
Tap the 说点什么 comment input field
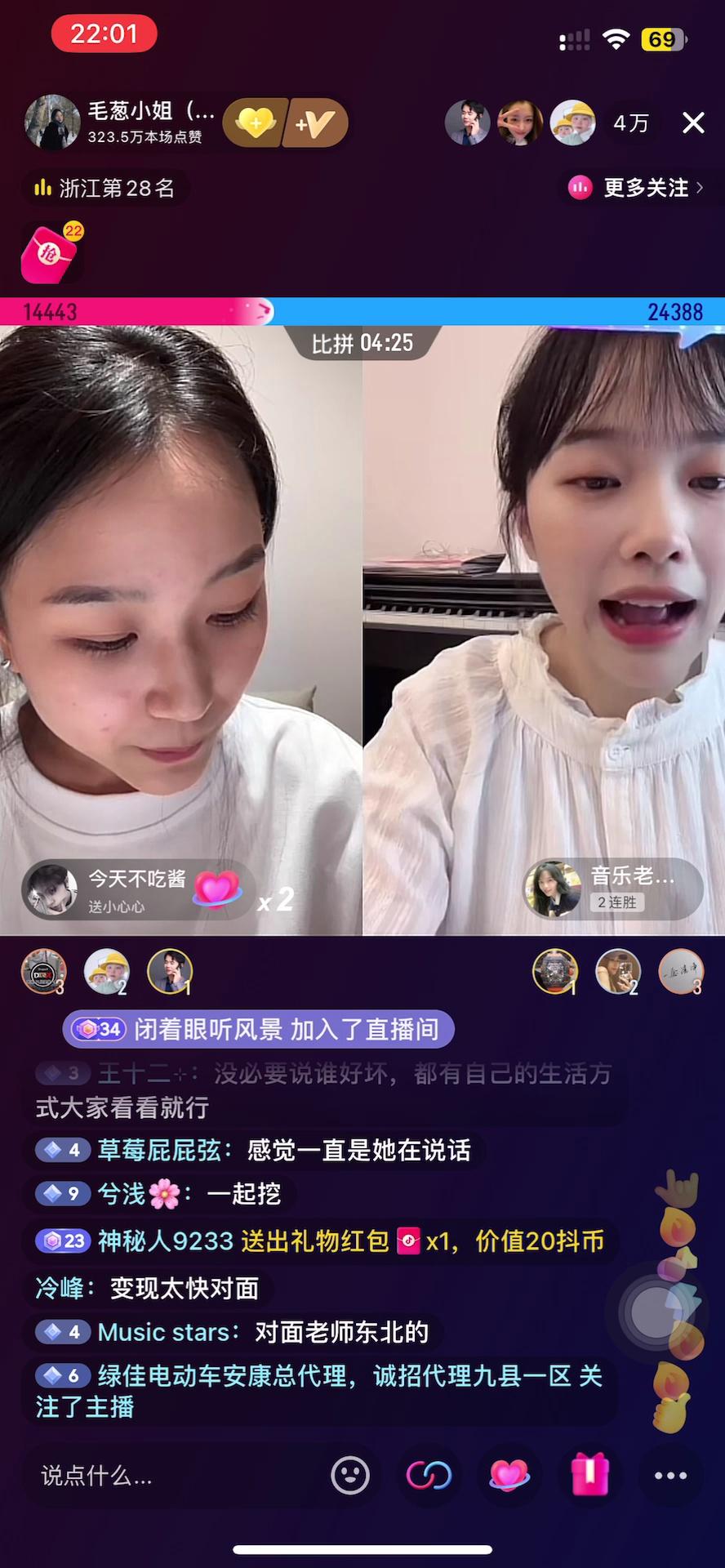pyautogui.click(x=163, y=1476)
